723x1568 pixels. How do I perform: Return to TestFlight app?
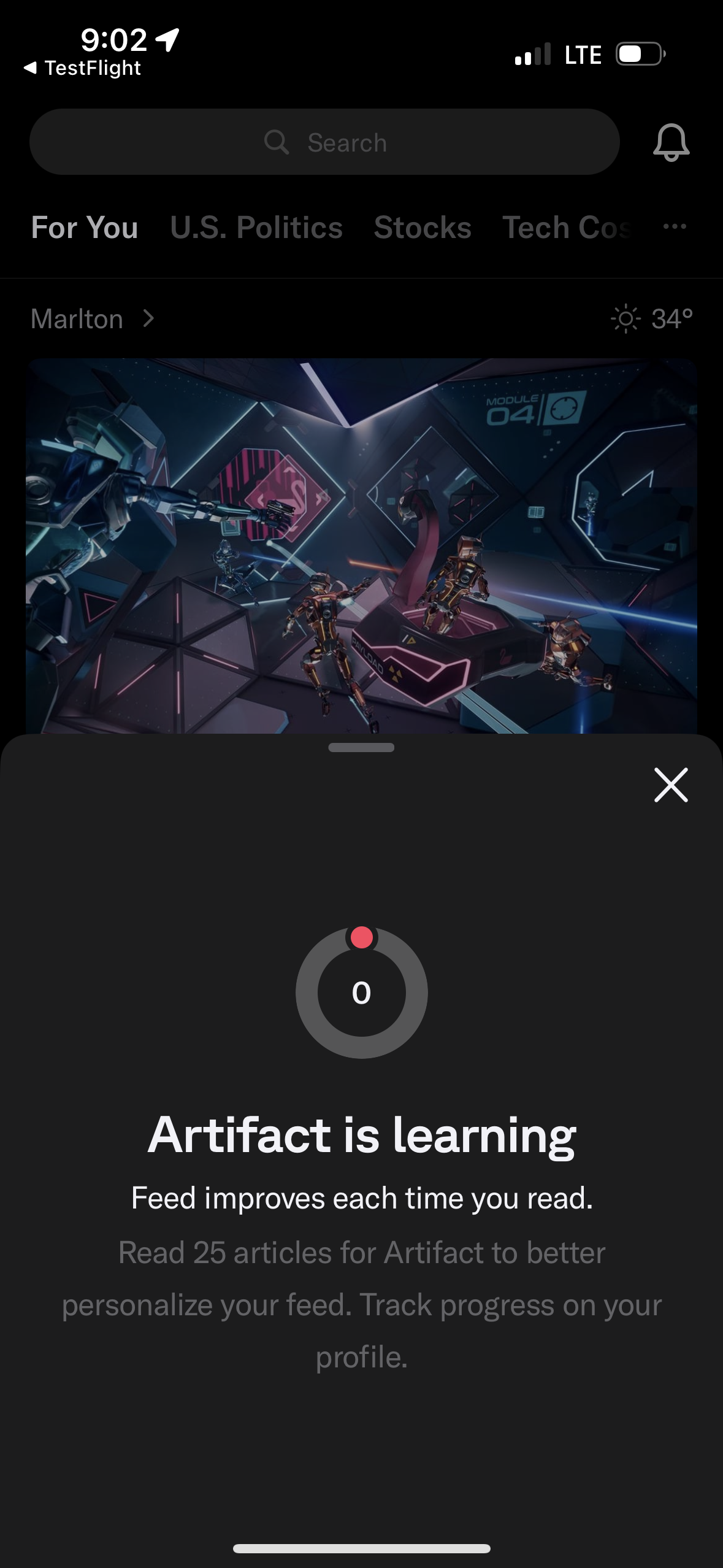click(82, 67)
